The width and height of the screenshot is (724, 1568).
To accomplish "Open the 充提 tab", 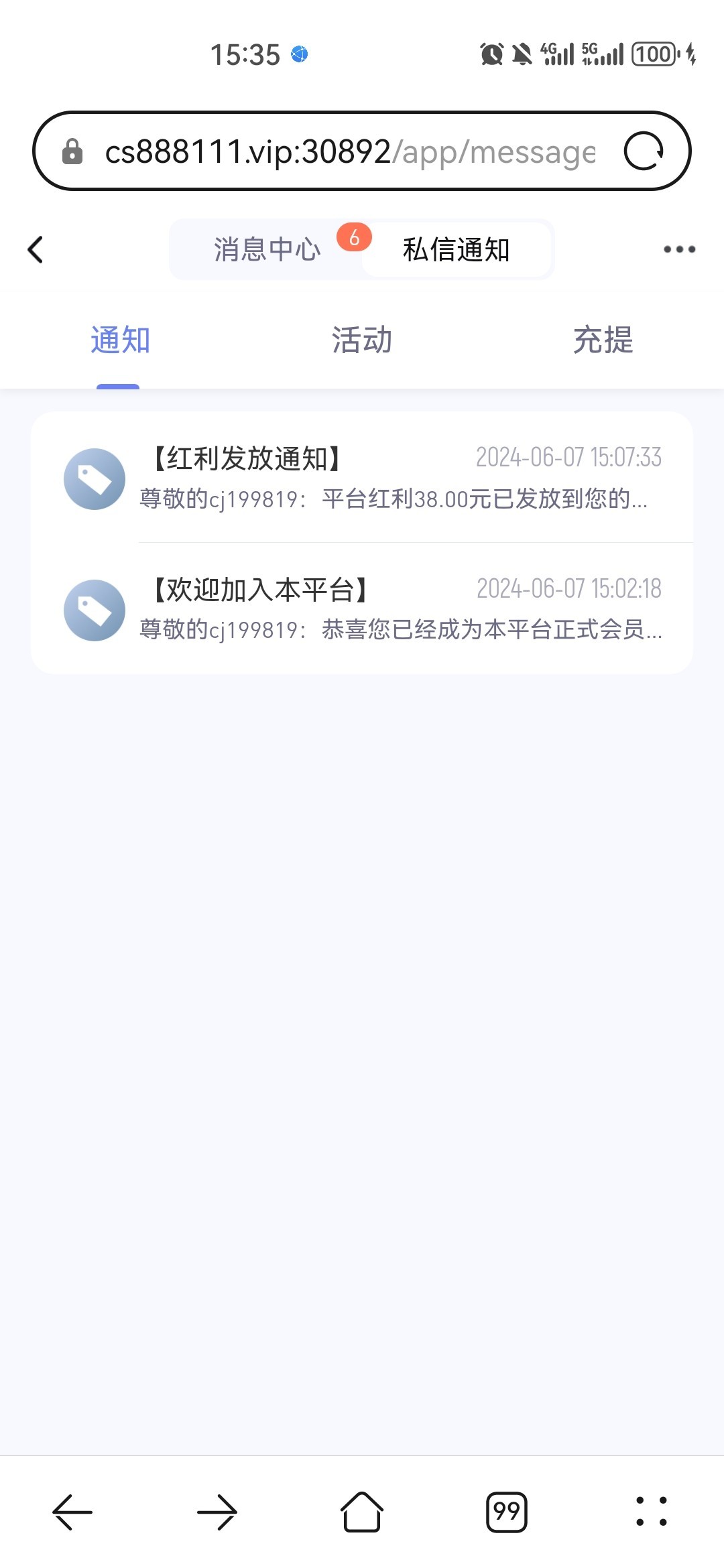I will [x=603, y=340].
